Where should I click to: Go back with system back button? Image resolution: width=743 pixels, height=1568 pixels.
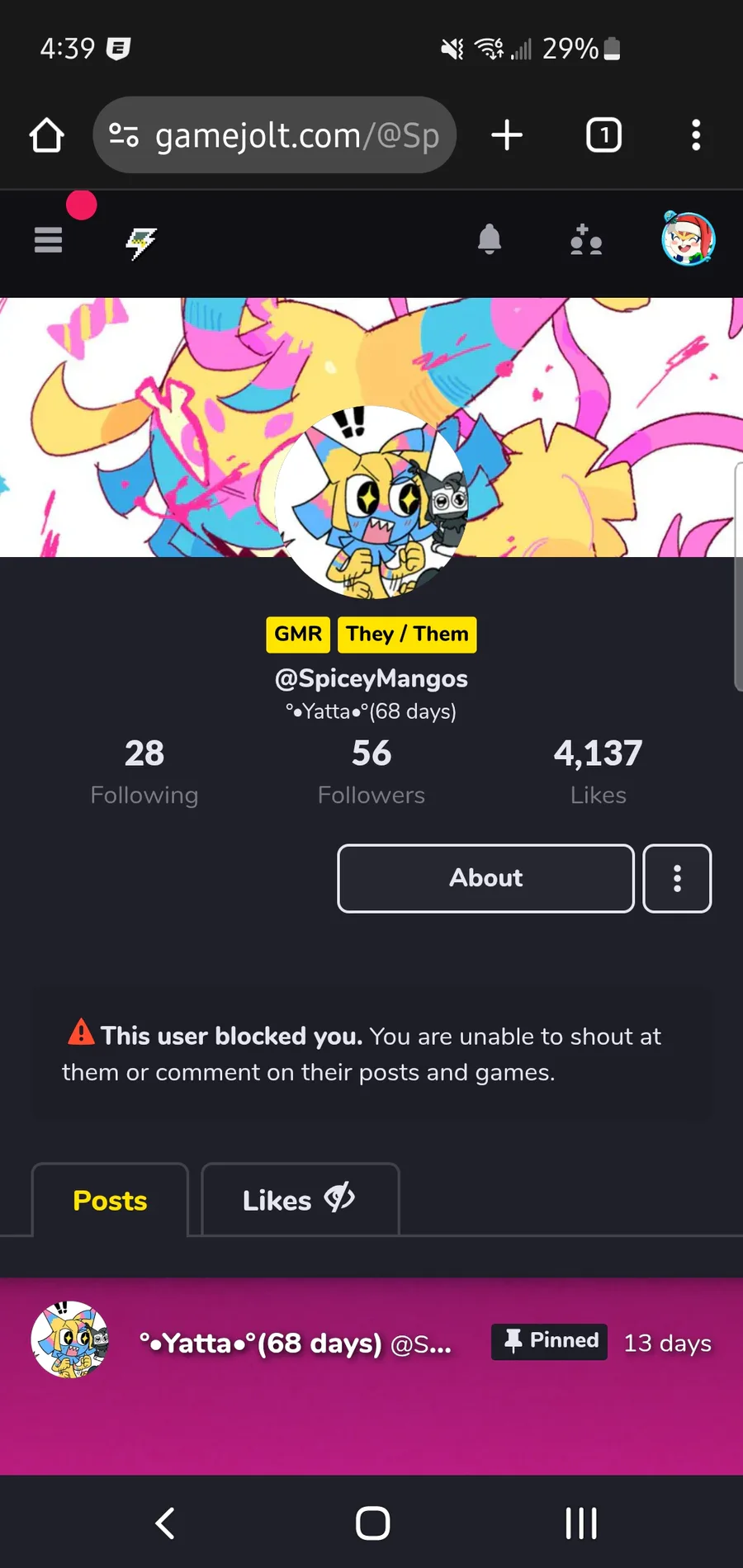[x=165, y=1523]
